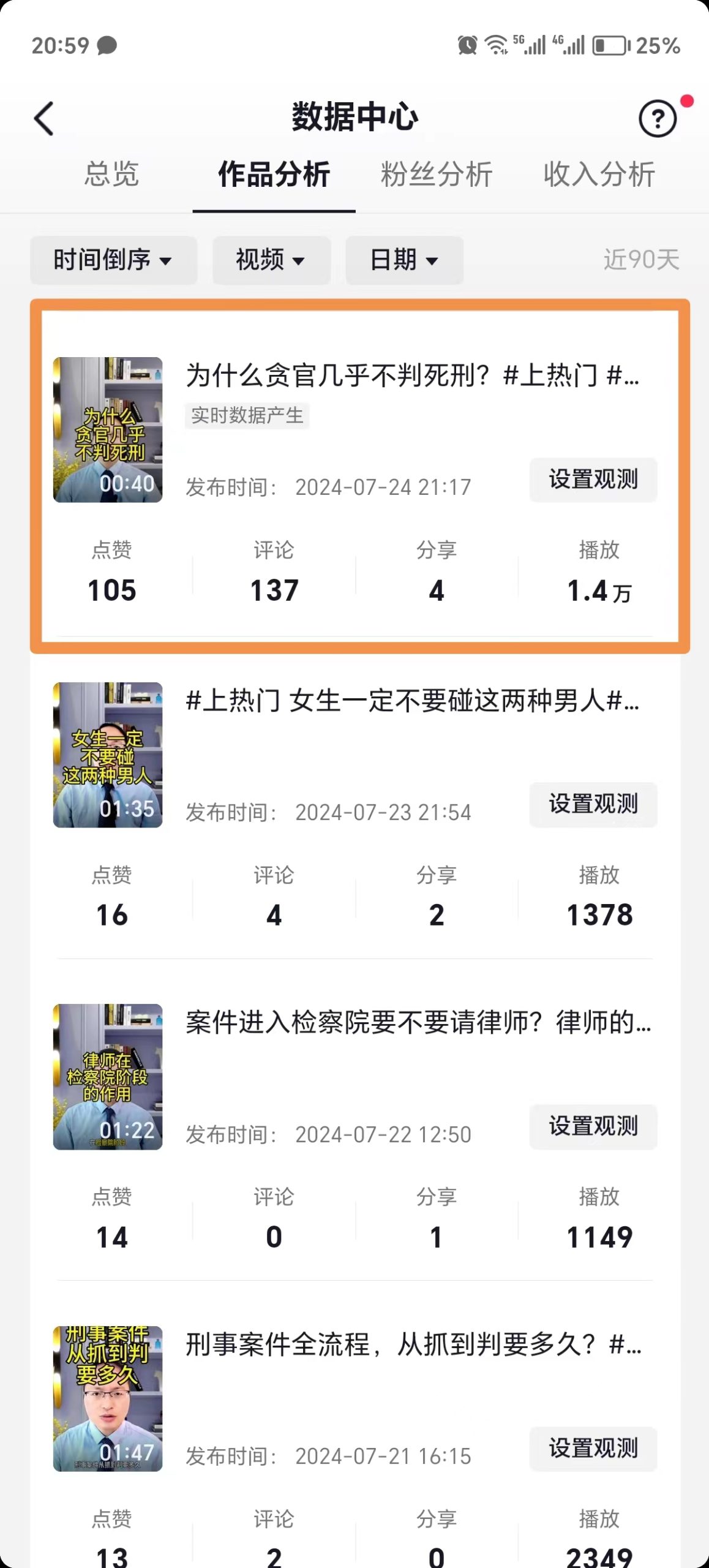Switch to the 粉丝分析 tab
The width and height of the screenshot is (709, 1568).
436,173
